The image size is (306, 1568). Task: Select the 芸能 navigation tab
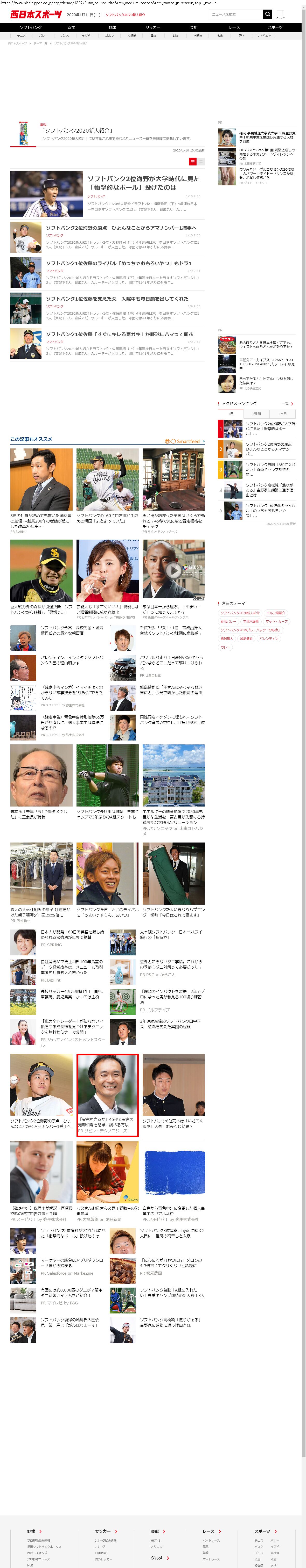tap(193, 27)
